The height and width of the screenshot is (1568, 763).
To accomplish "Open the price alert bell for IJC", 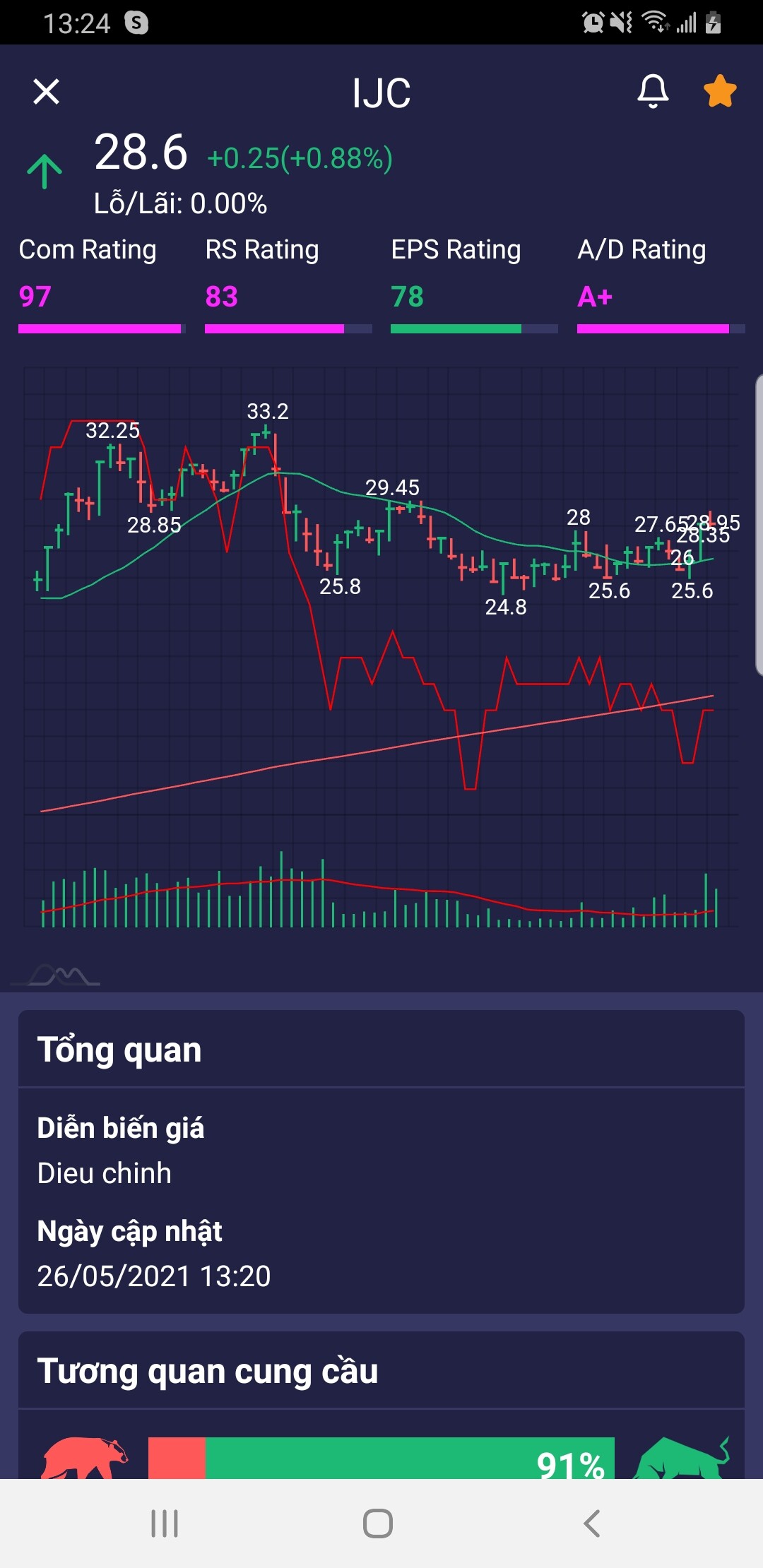I will [653, 92].
